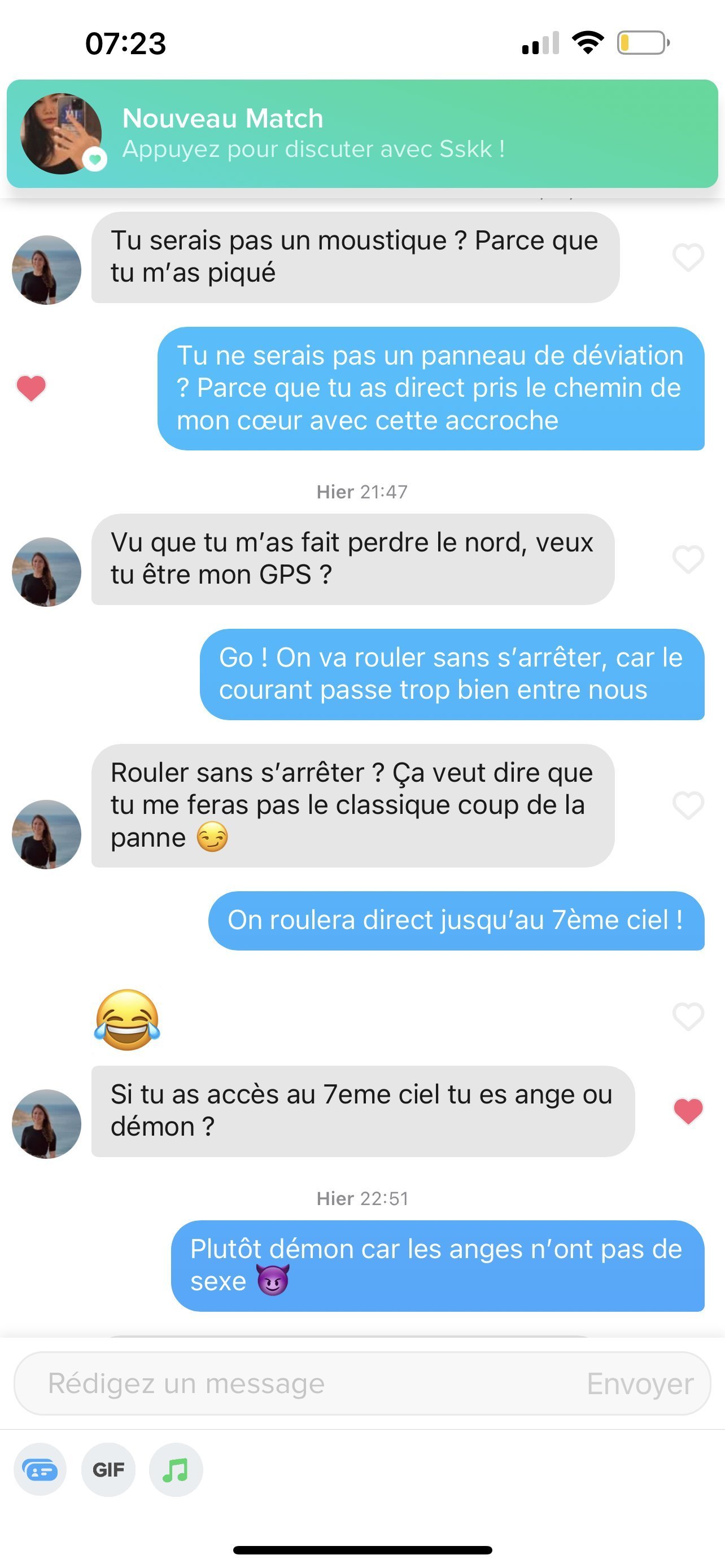
Task: Like the coup de la panne message
Action: coord(688,806)
